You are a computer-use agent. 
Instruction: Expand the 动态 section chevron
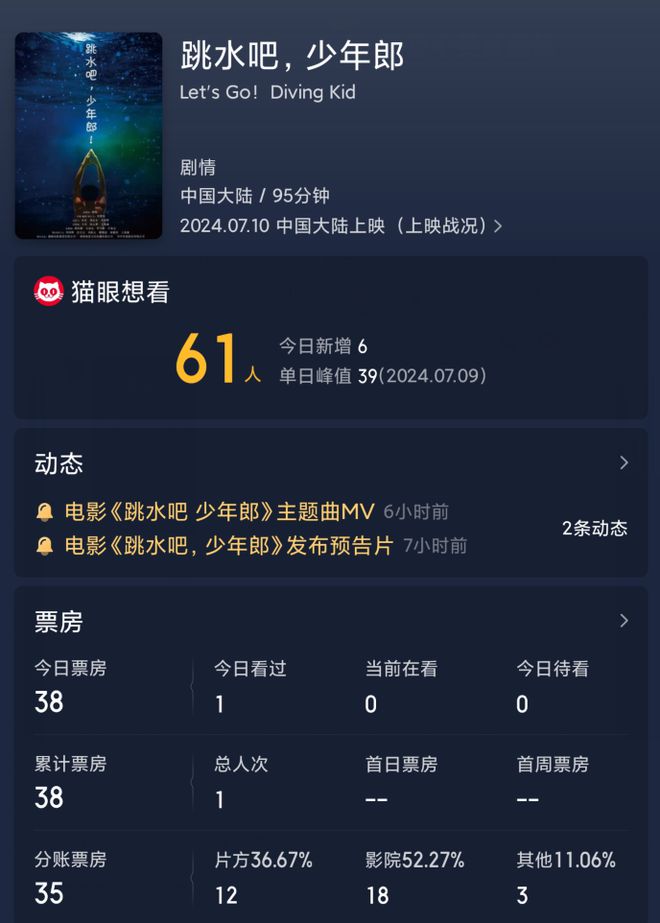pyautogui.click(x=624, y=463)
